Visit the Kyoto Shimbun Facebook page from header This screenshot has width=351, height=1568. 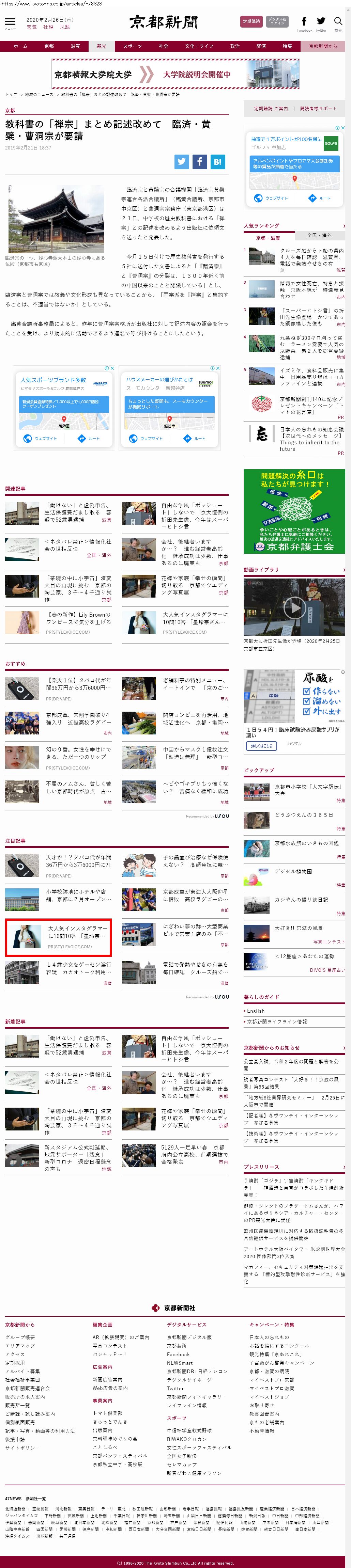304,22
